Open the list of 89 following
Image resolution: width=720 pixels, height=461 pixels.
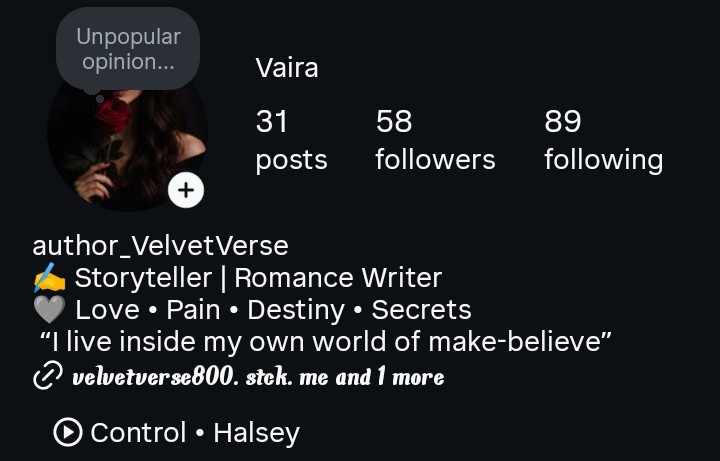603,140
